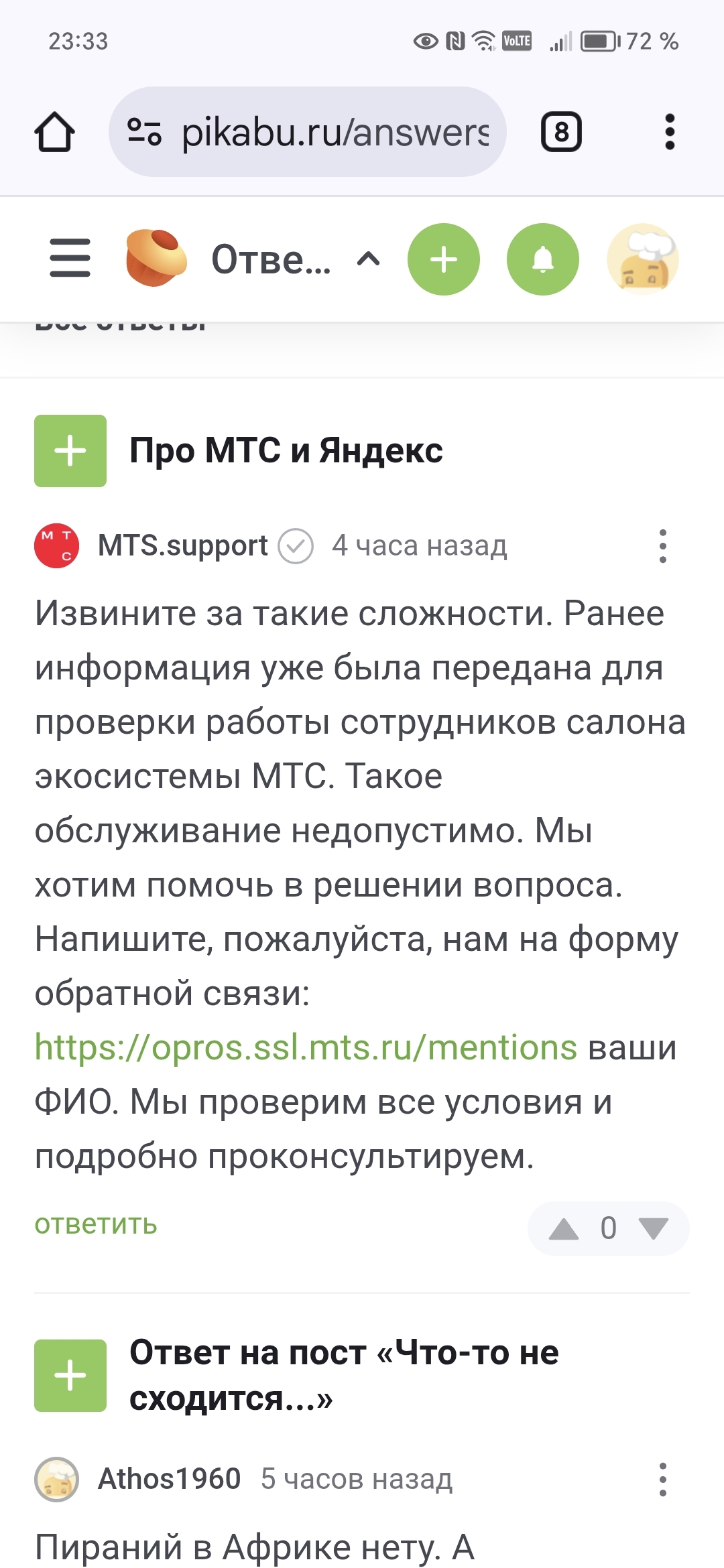Image resolution: width=724 pixels, height=1568 pixels.
Task: Open the Chrome overflow menu
Action: point(669,132)
